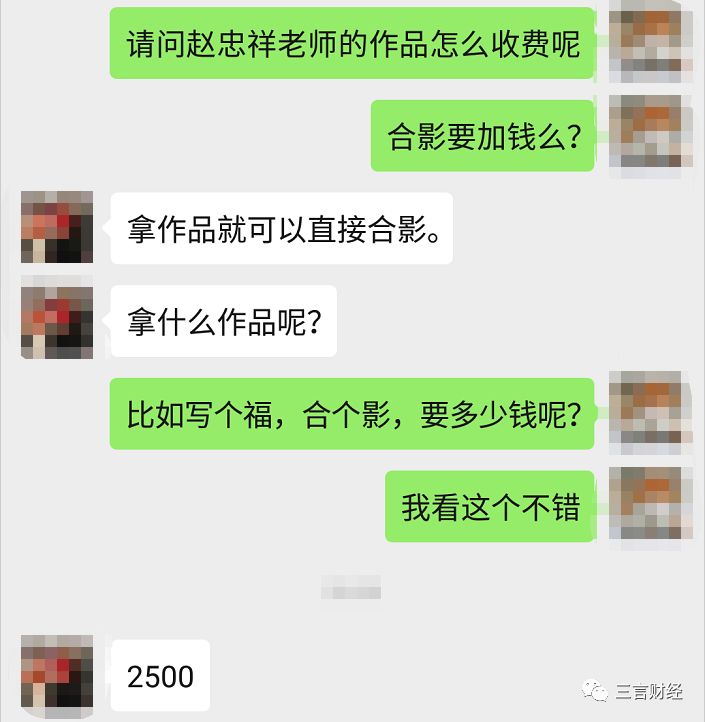
Task: Tap contact avatar next to '拿什么作品呢?'
Action: pos(57,321)
